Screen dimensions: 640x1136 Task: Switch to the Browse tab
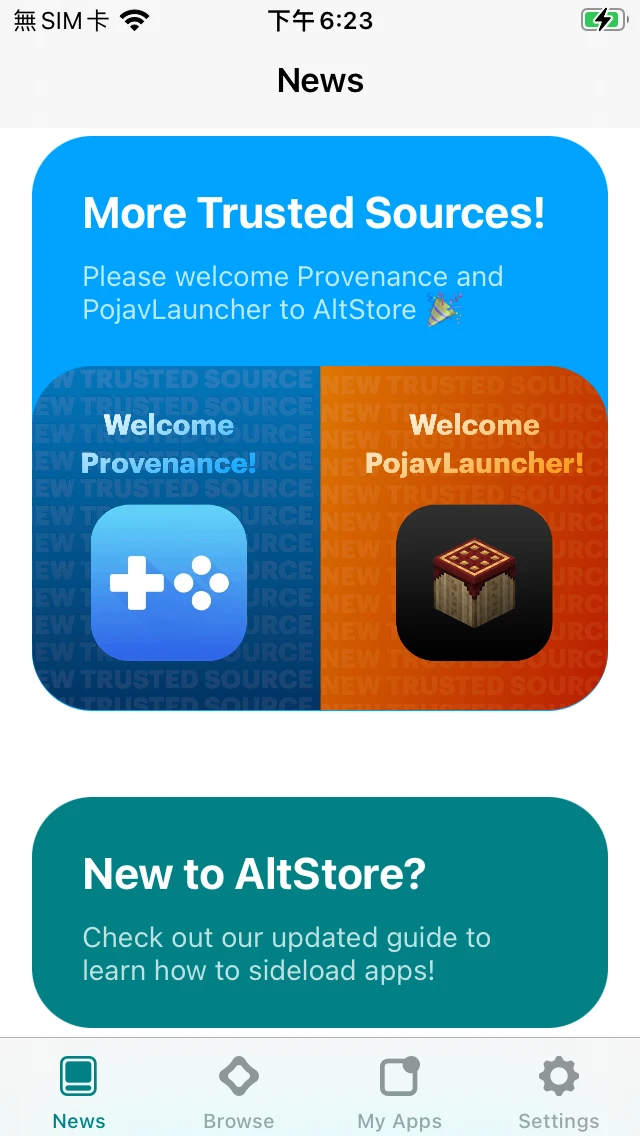coord(238,1092)
